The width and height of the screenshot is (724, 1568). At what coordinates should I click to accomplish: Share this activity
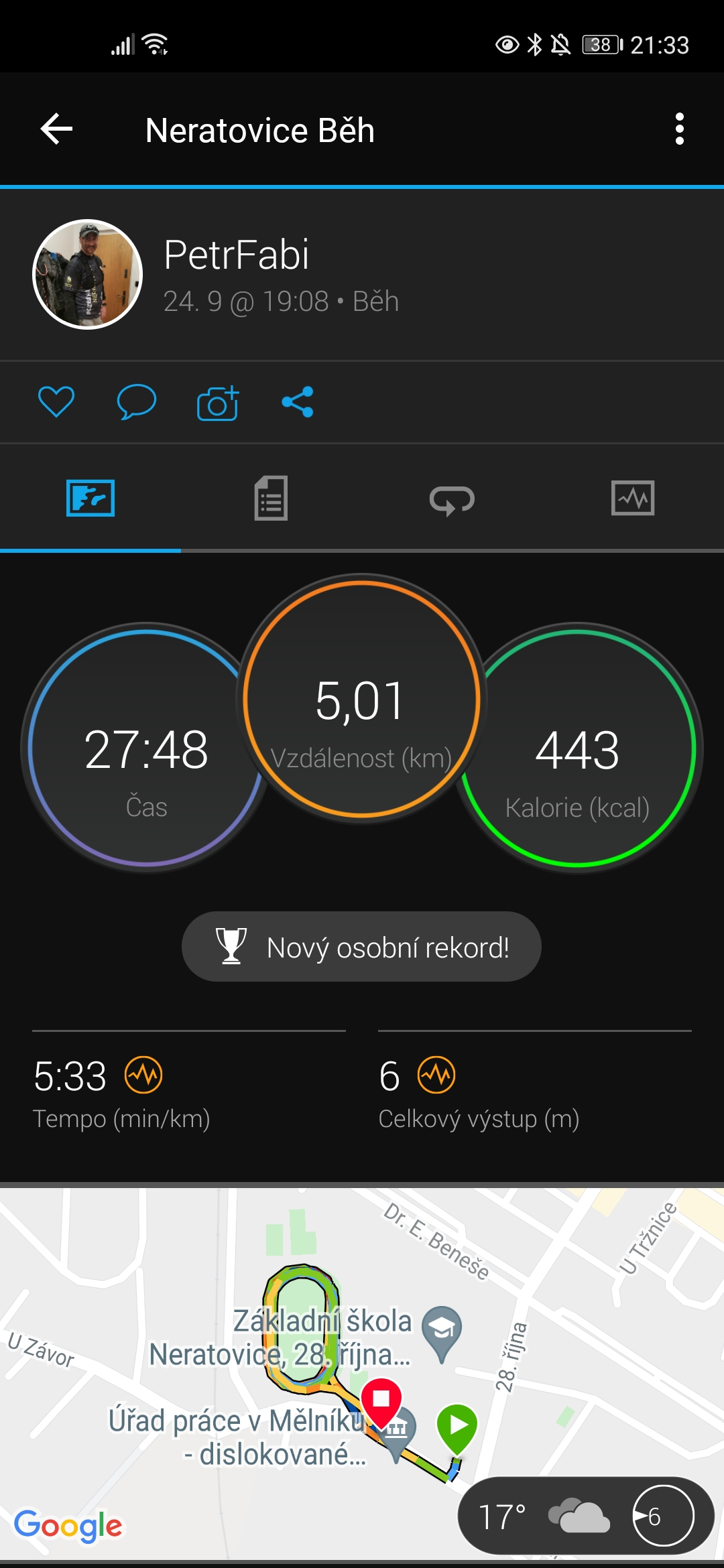tap(298, 402)
